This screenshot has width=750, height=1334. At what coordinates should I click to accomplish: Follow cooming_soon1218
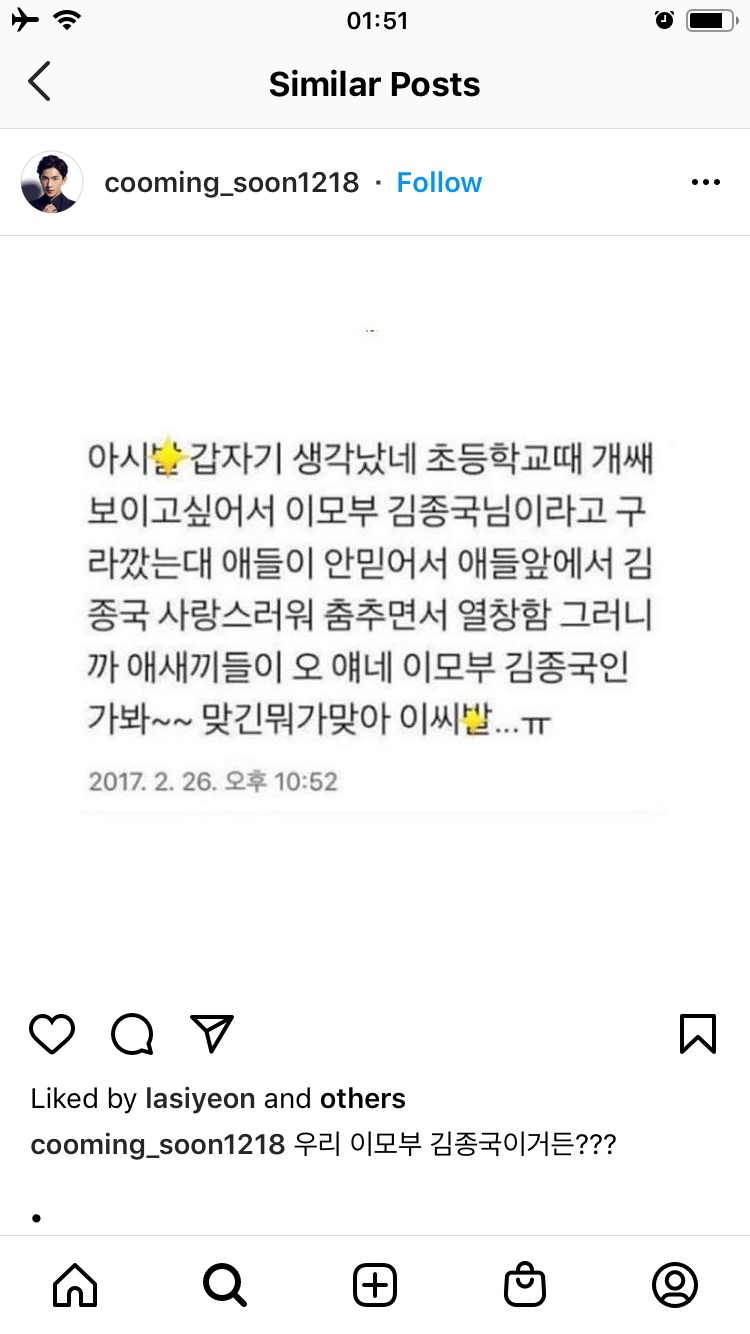439,183
